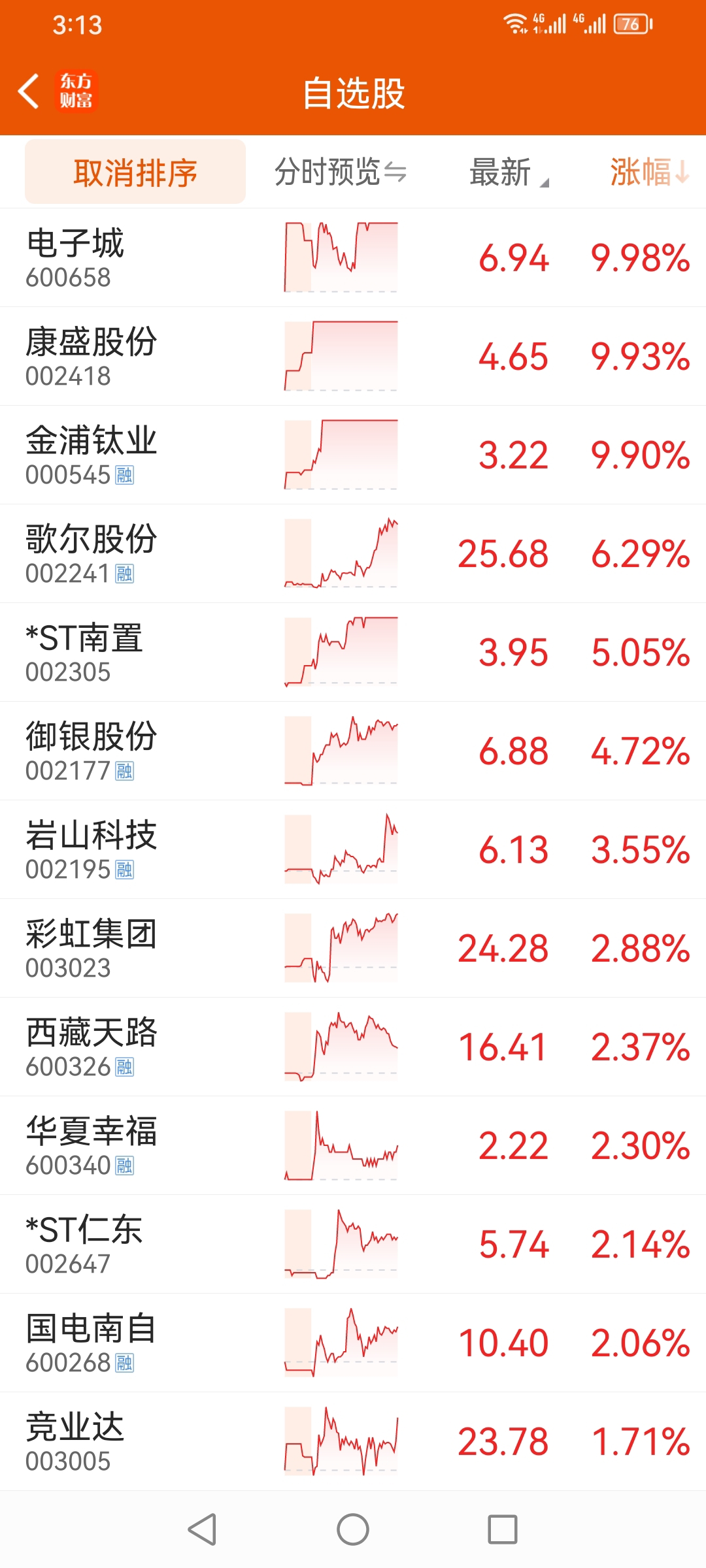View 岩山科技 002195 details

click(353, 850)
